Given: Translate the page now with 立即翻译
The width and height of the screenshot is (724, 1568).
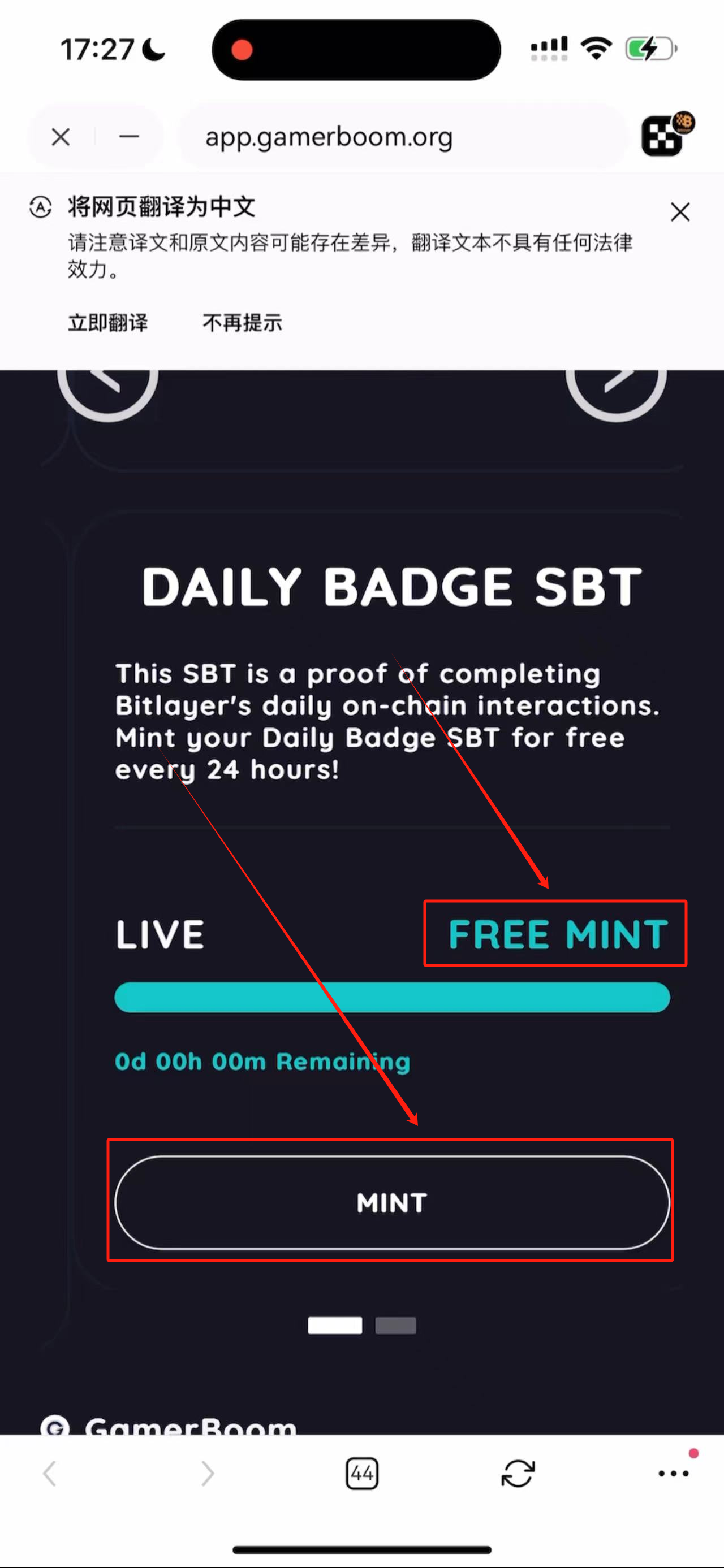Looking at the screenshot, I should tap(108, 323).
